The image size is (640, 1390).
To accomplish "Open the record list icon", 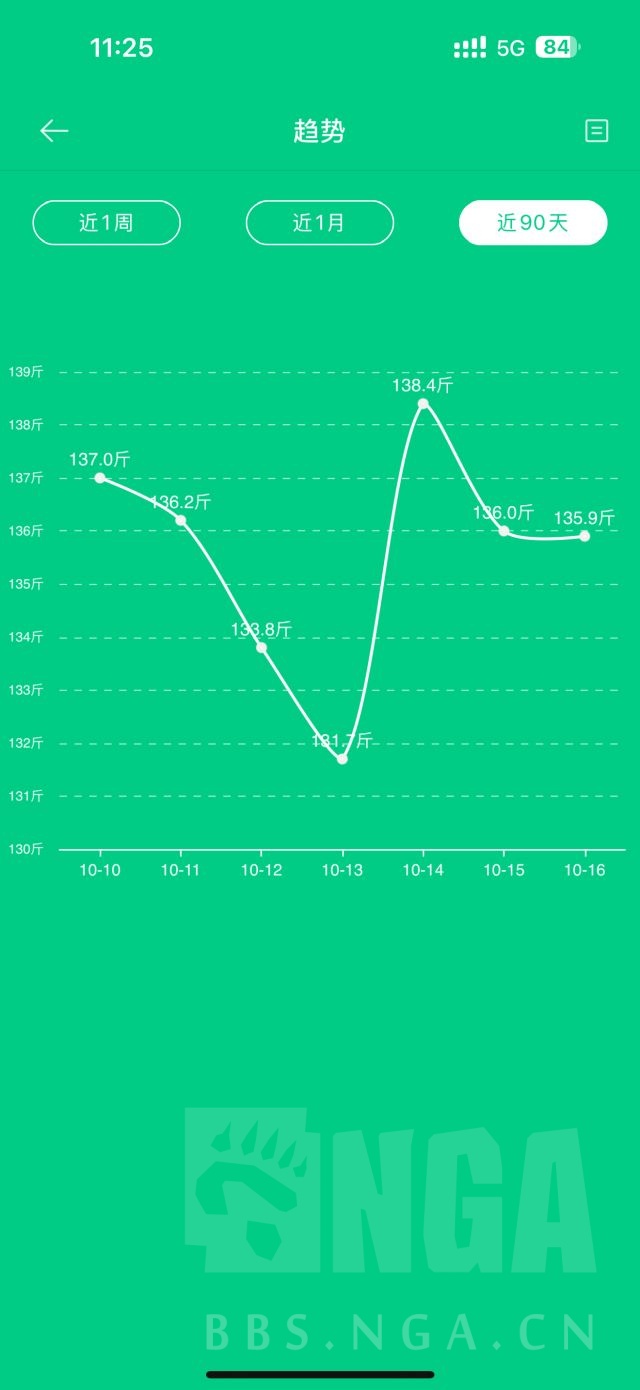I will coord(596,131).
